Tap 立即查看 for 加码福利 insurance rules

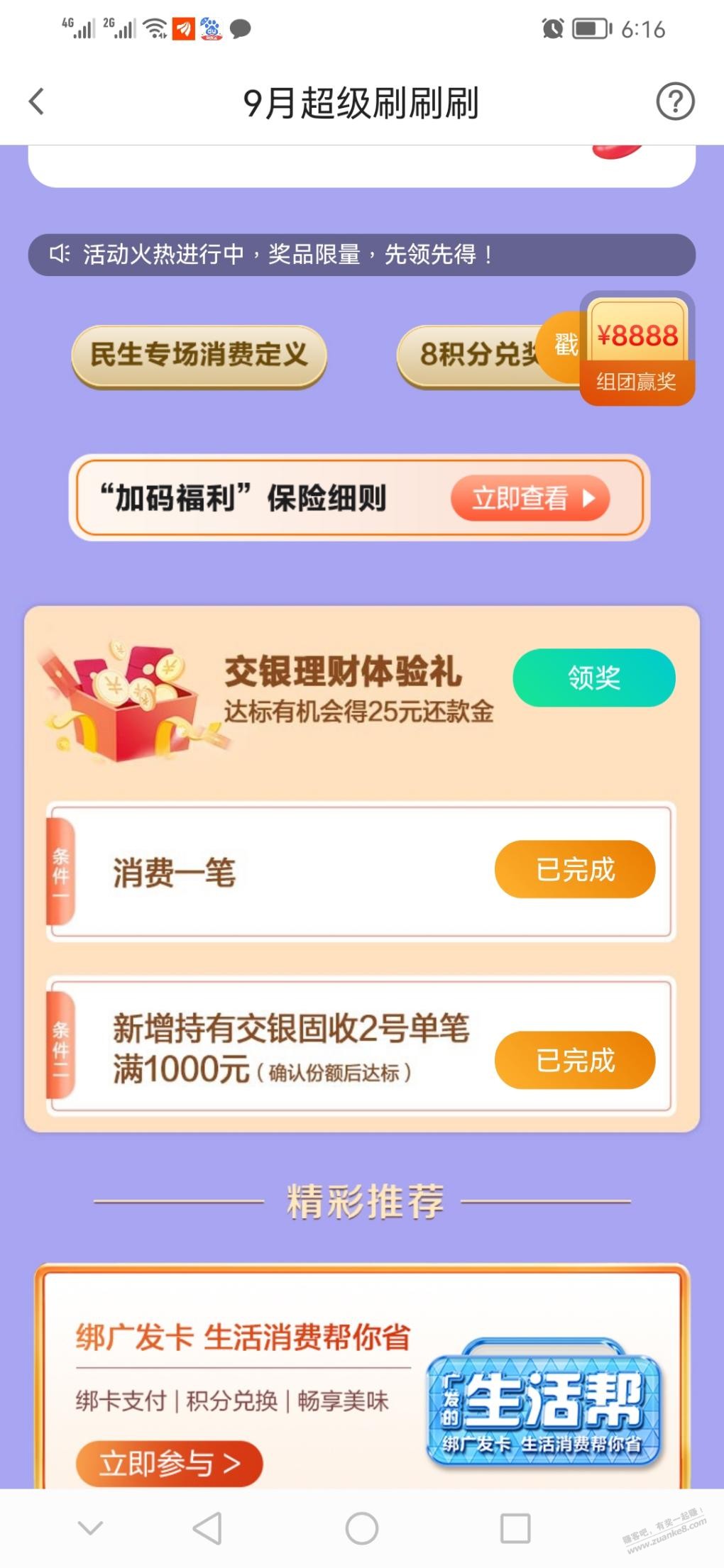coord(530,498)
